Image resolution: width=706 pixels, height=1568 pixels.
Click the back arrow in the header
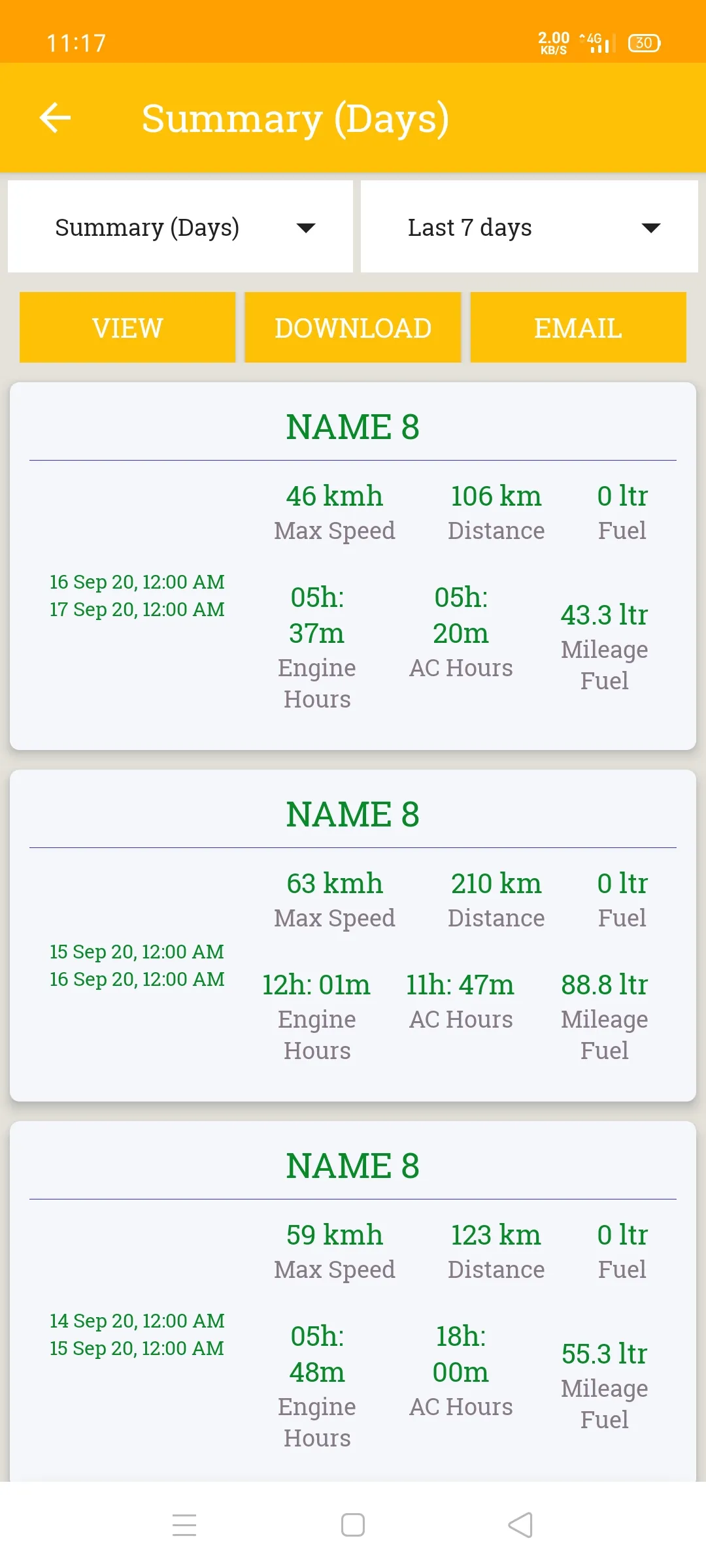[56, 118]
